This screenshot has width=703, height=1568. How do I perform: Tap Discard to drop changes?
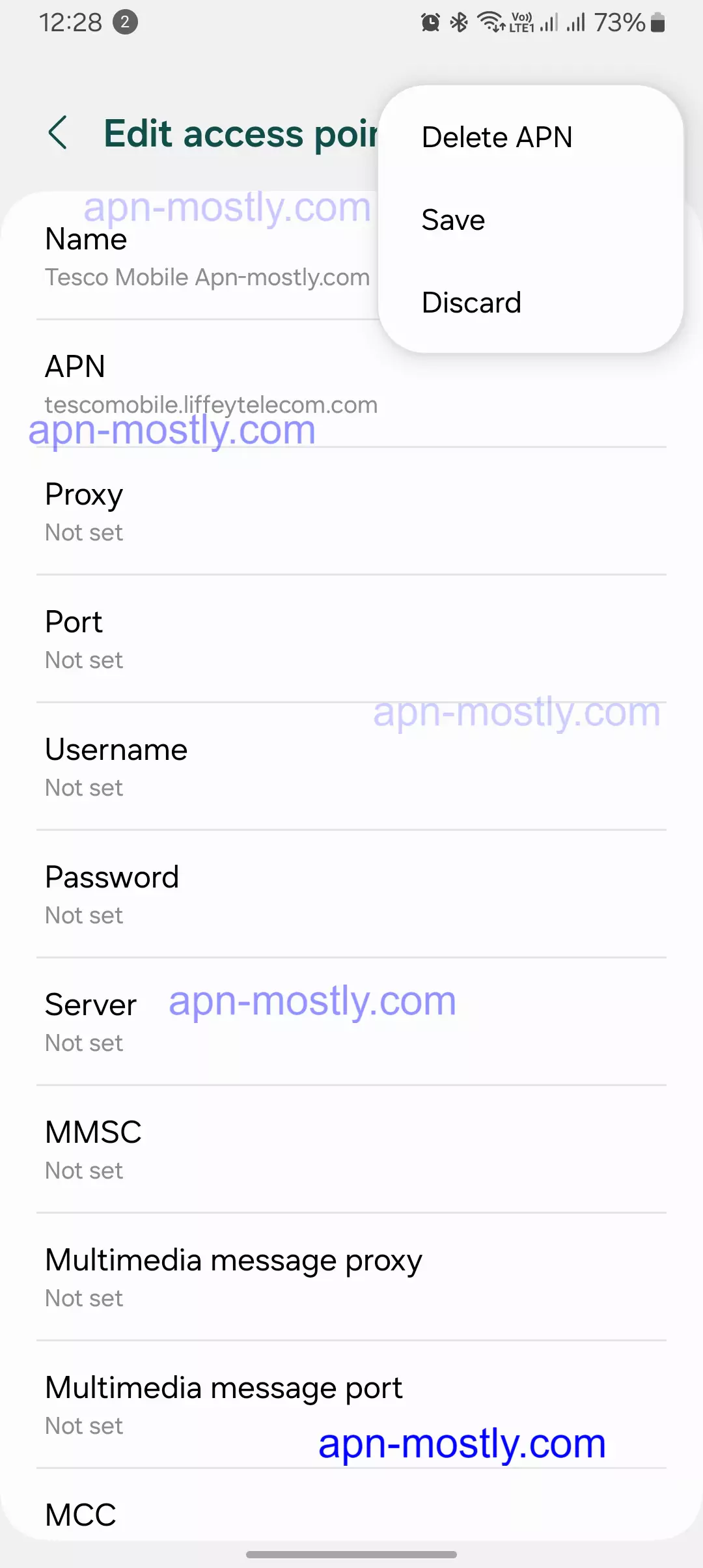(471, 303)
